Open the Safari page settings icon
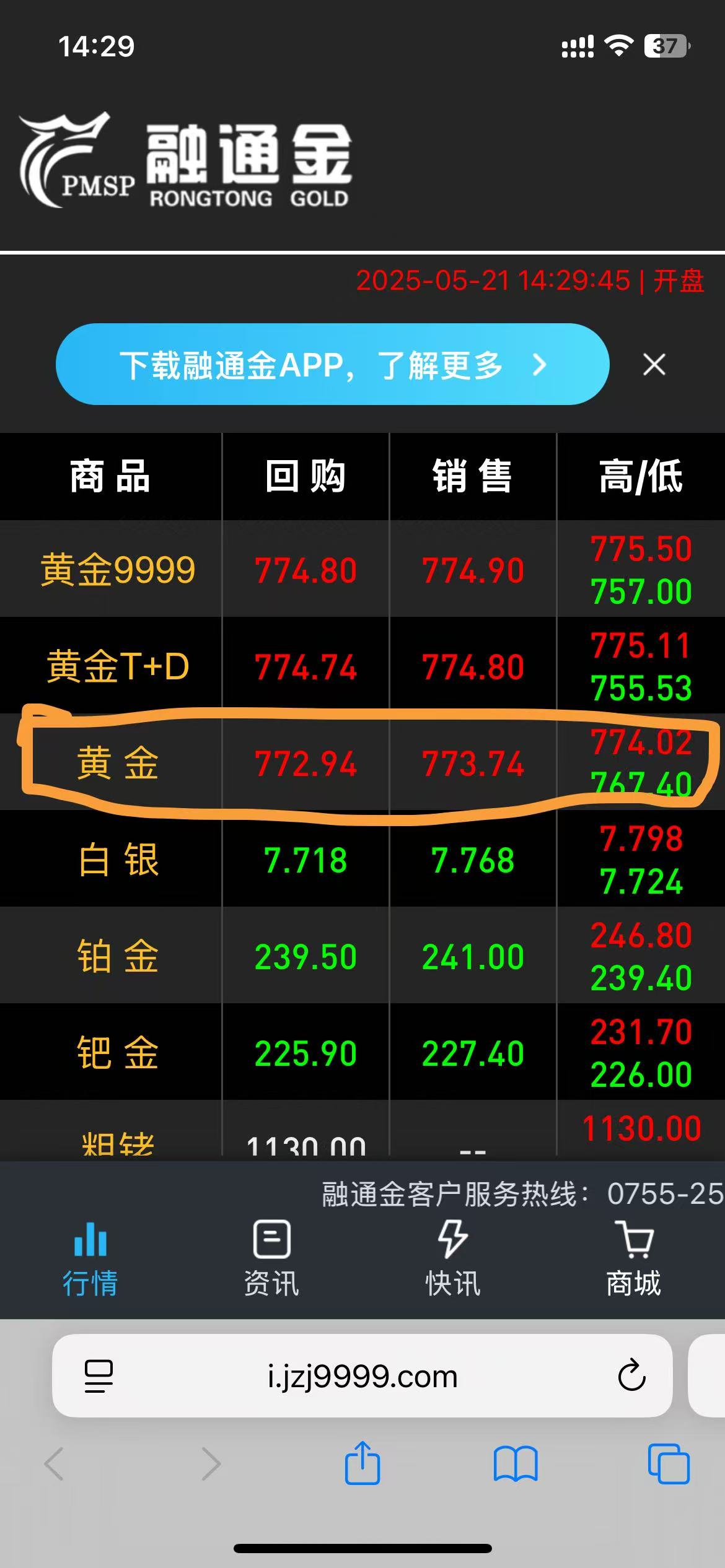725x1568 pixels. (99, 1376)
